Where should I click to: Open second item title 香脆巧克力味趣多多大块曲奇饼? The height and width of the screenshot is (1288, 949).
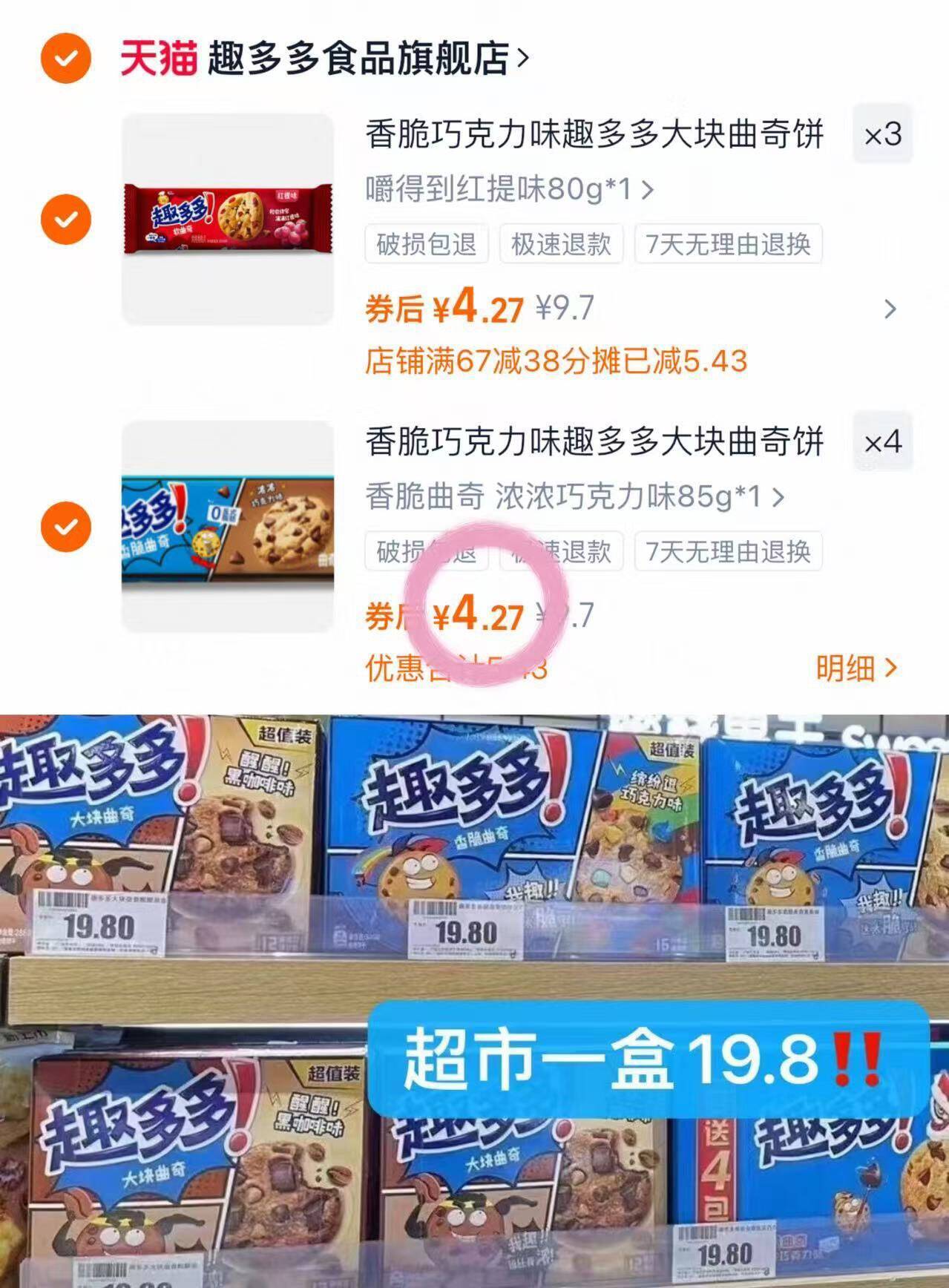click(x=594, y=443)
